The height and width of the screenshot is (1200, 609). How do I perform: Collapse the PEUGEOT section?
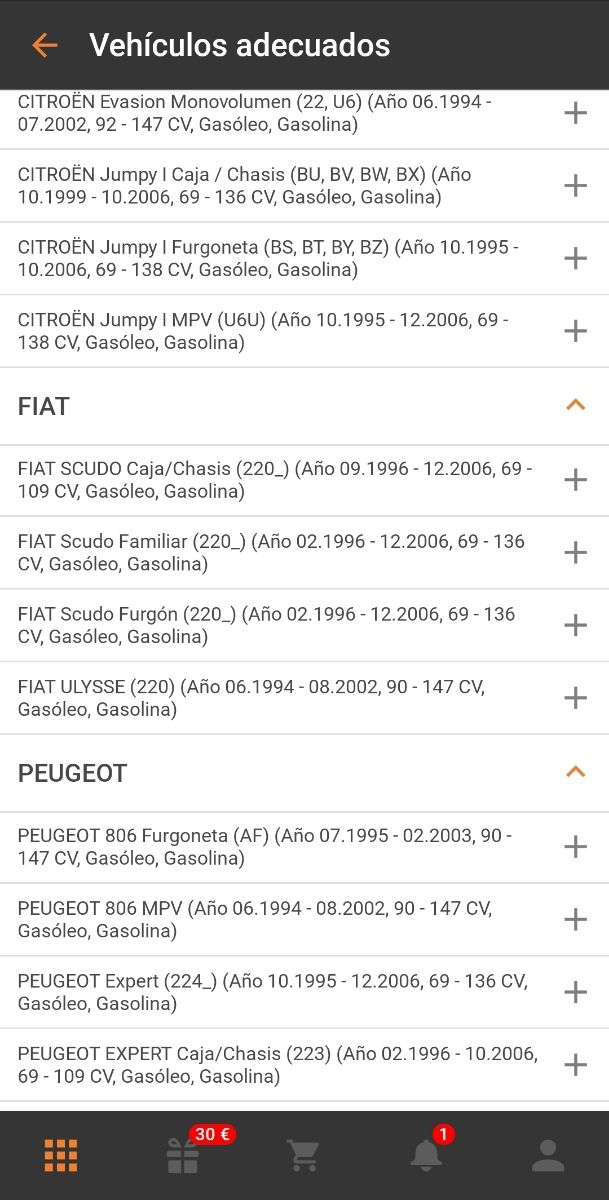coord(575,772)
